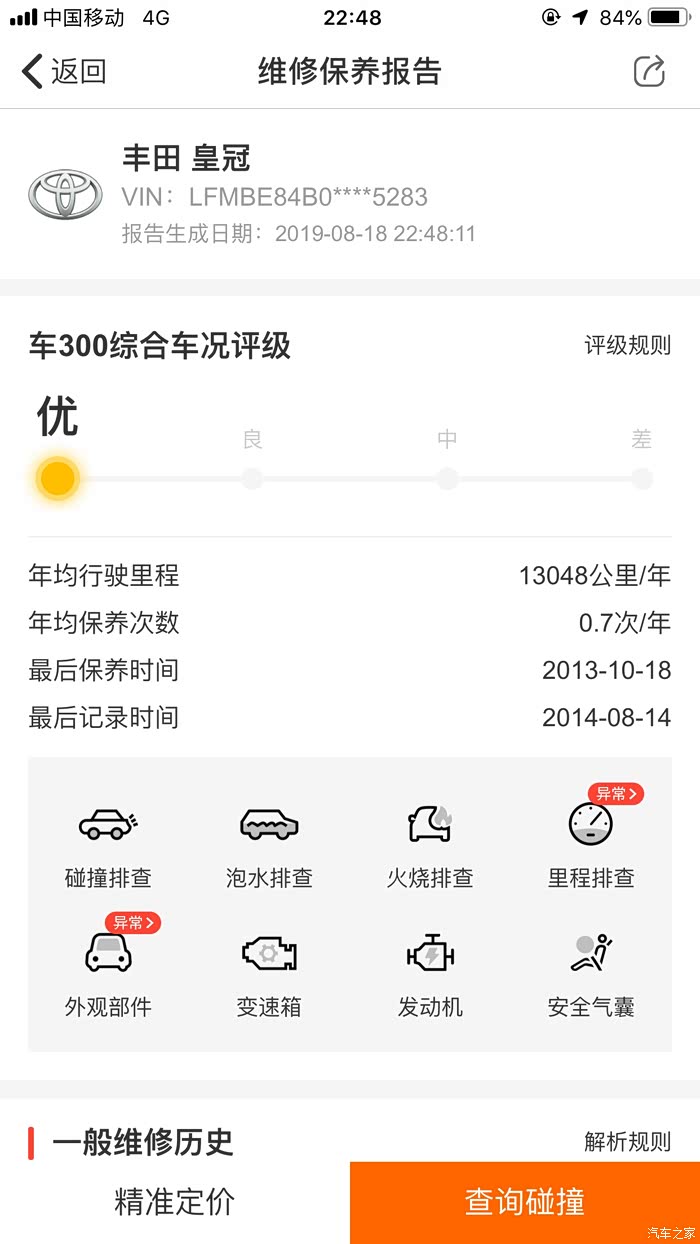Share the maintenance report
This screenshot has width=700, height=1244.
650,71
